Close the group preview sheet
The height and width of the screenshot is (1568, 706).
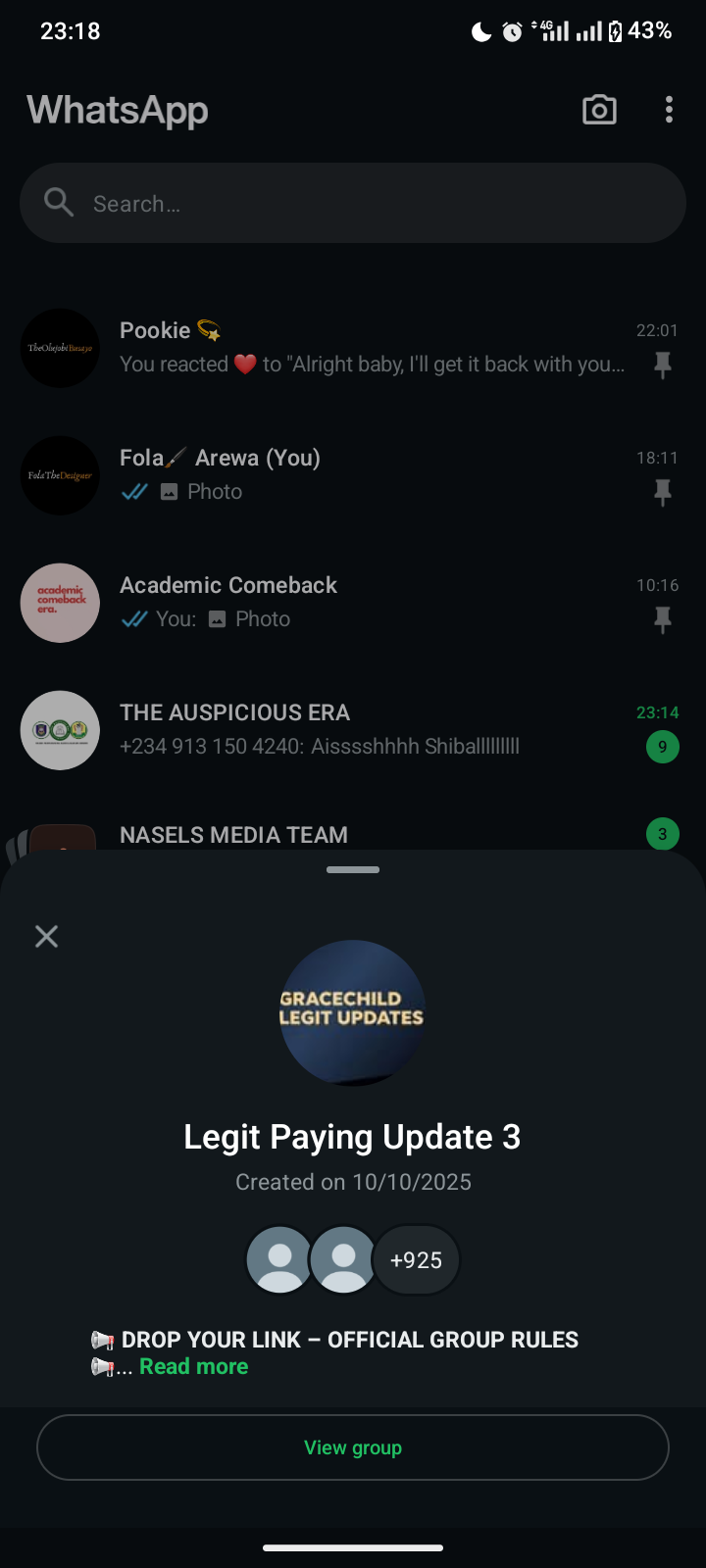click(46, 936)
